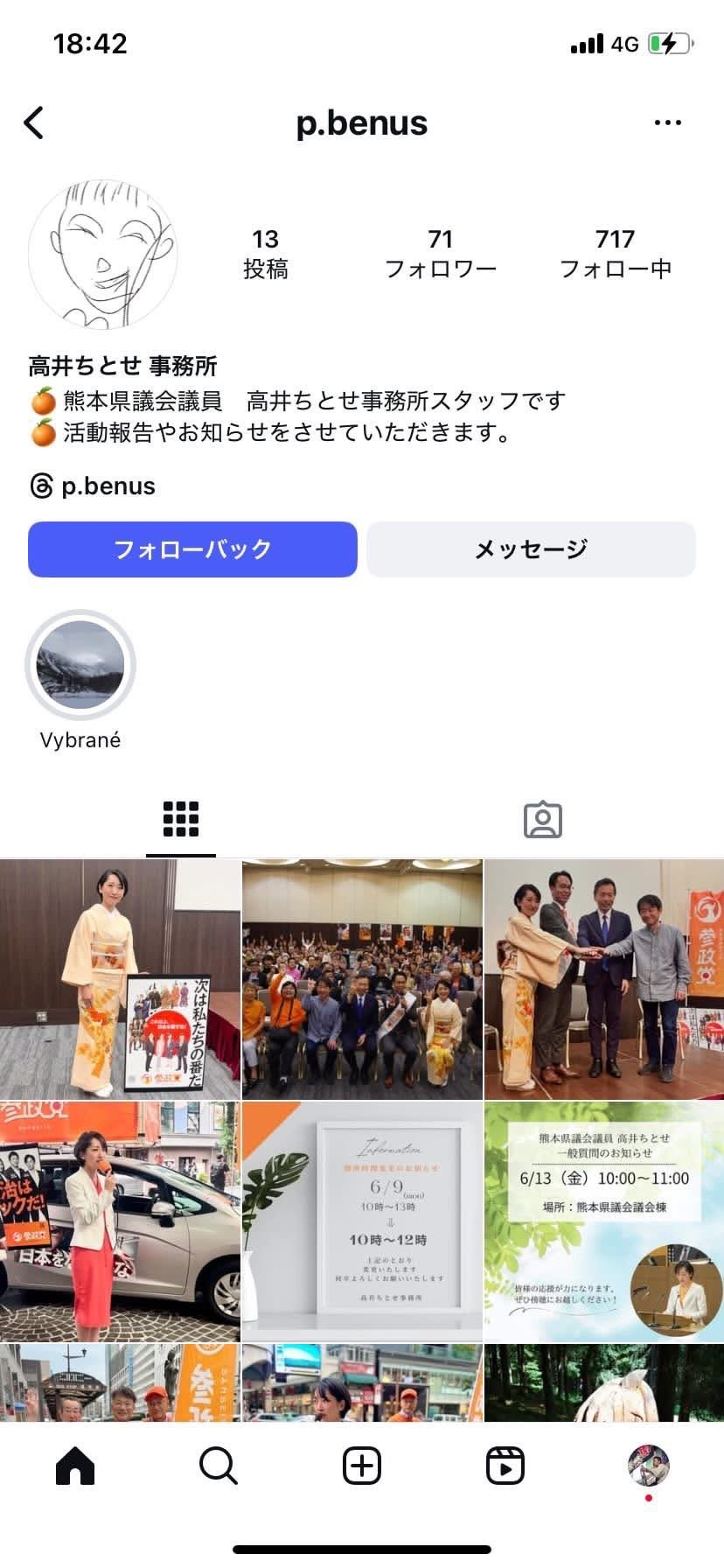This screenshot has width=724, height=1568.
Task: Tap the フォローバック button
Action: [x=192, y=549]
